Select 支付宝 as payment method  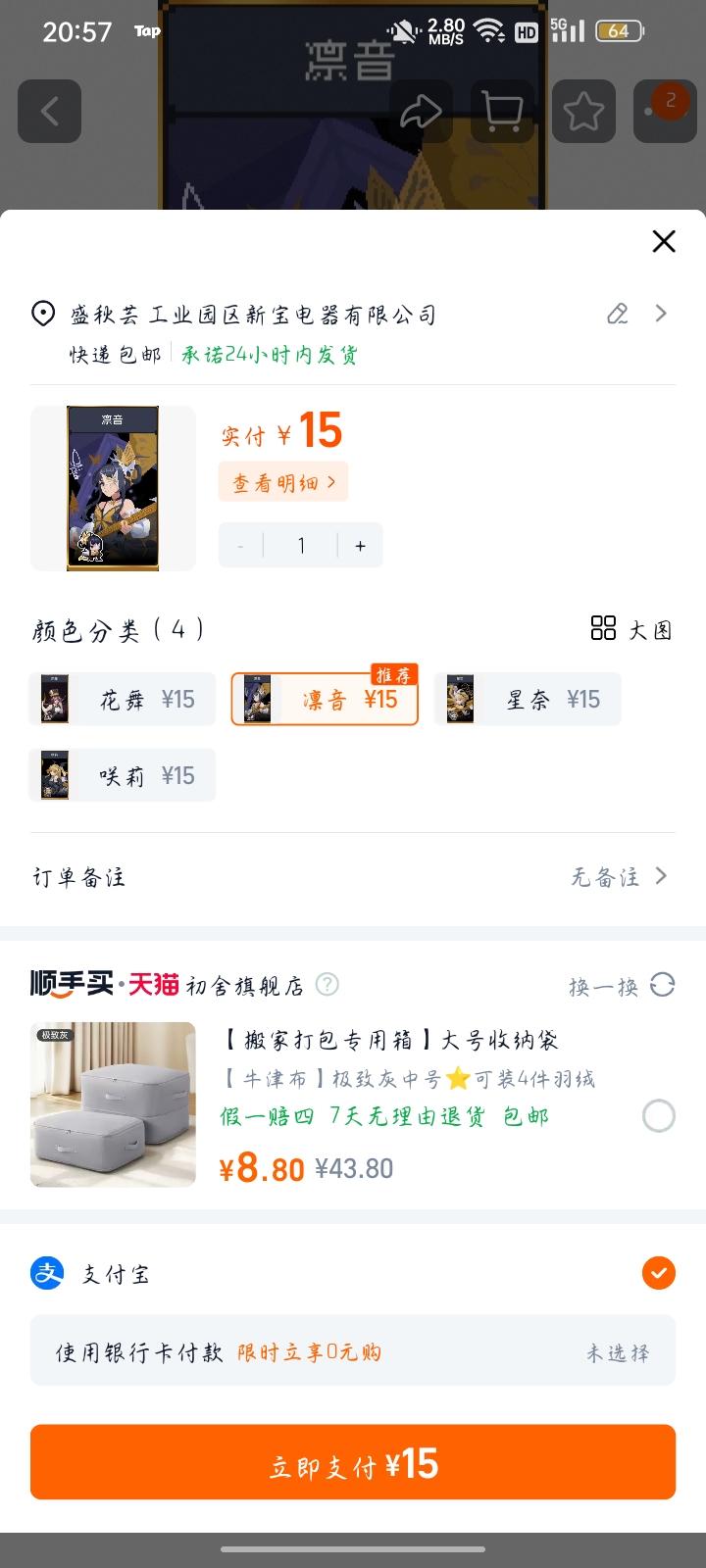[x=658, y=1273]
